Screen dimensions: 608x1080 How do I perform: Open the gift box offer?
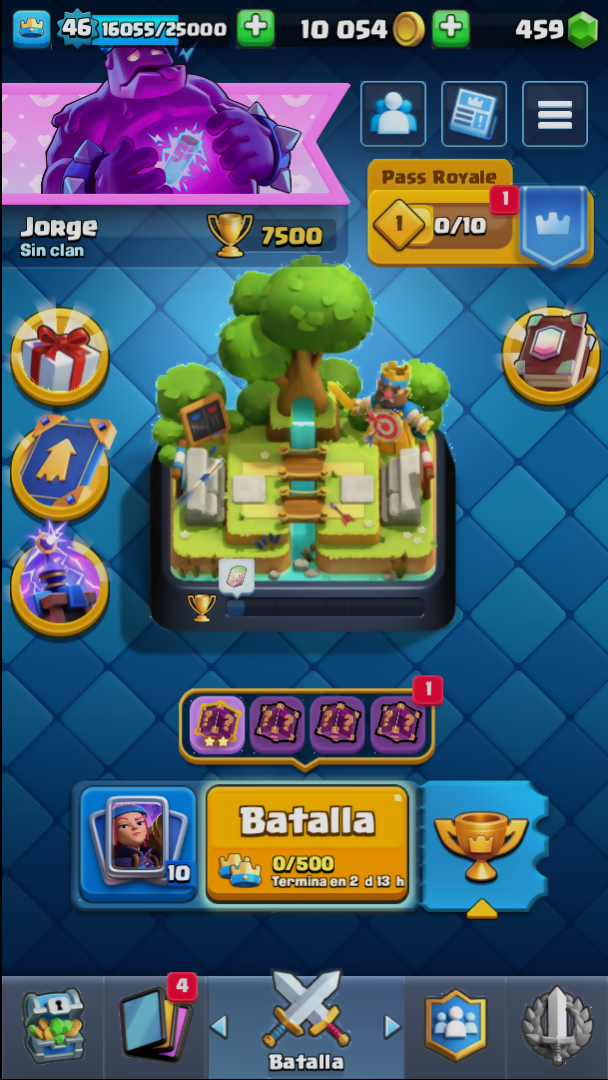coord(59,357)
